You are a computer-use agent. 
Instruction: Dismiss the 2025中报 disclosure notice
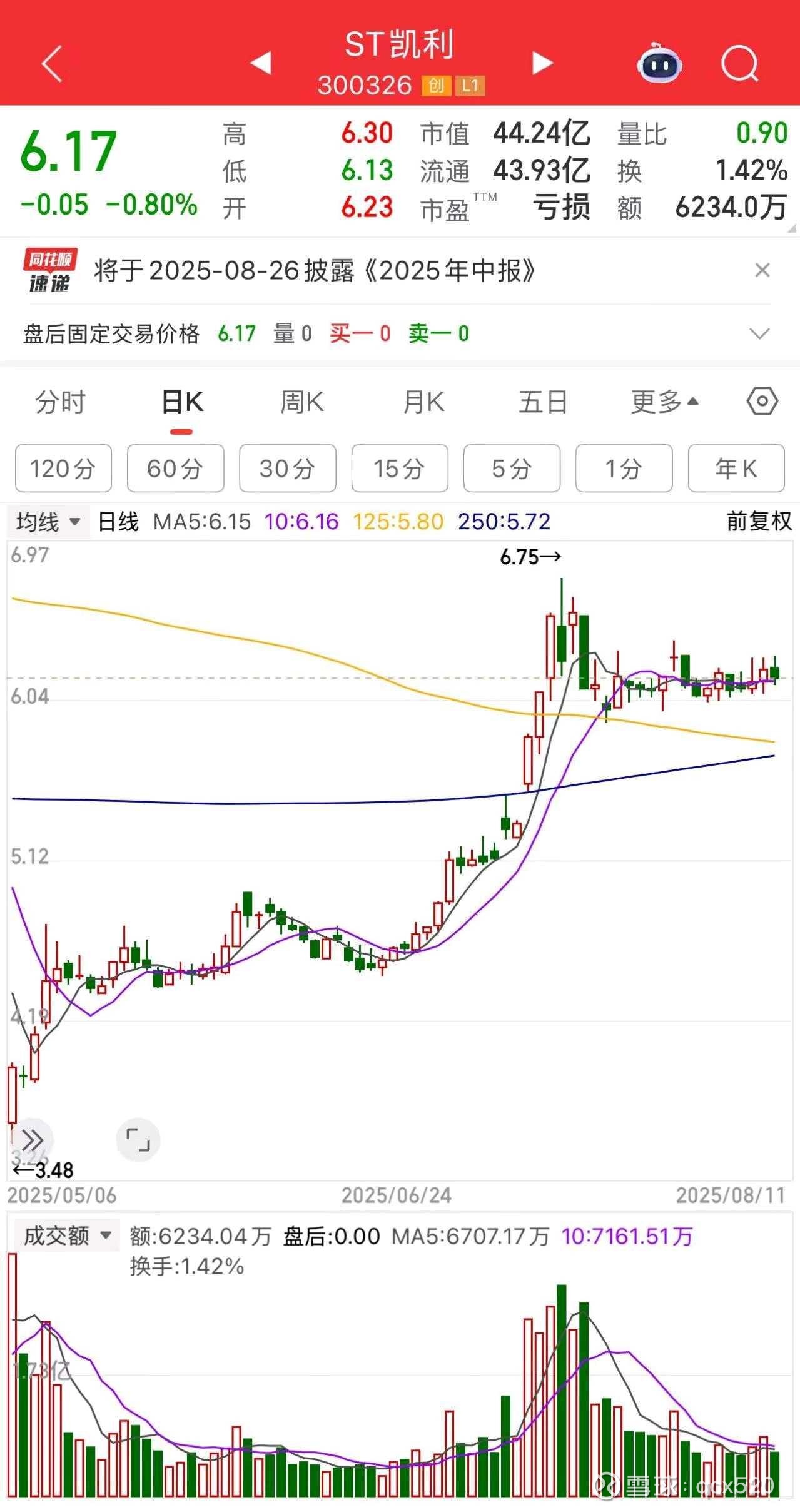[x=762, y=271]
